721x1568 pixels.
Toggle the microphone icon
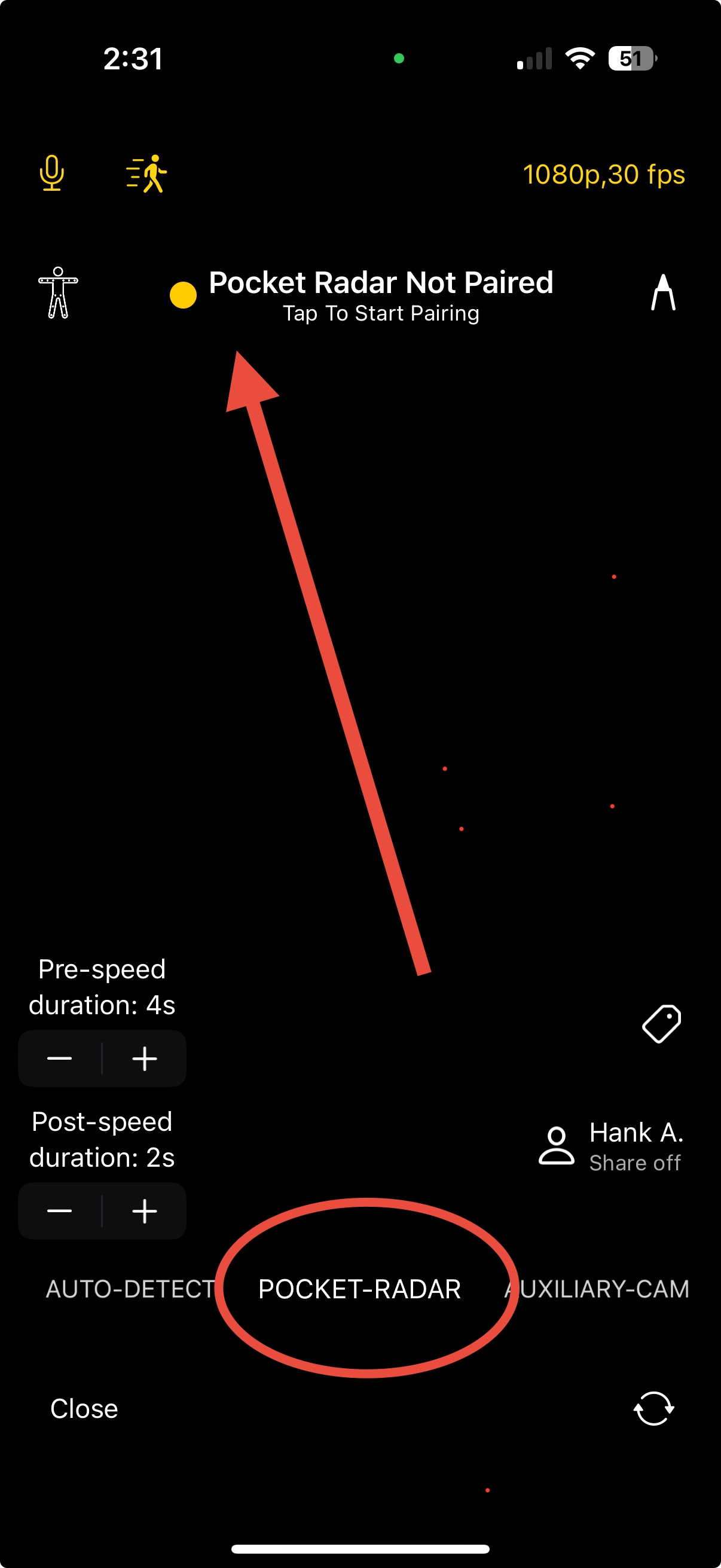53,173
